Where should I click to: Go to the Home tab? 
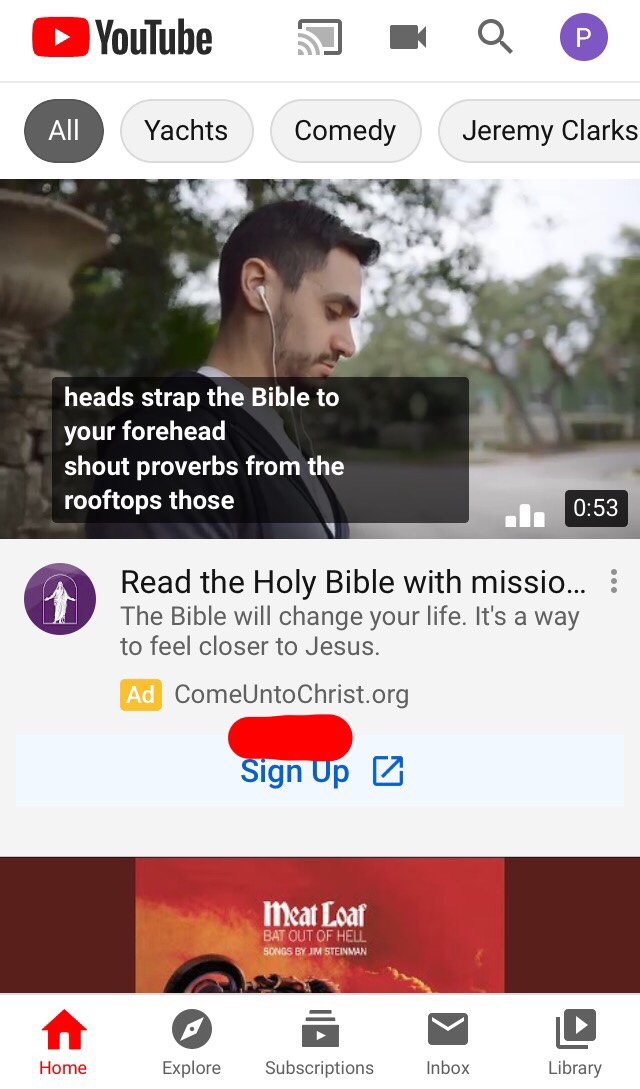63,1043
